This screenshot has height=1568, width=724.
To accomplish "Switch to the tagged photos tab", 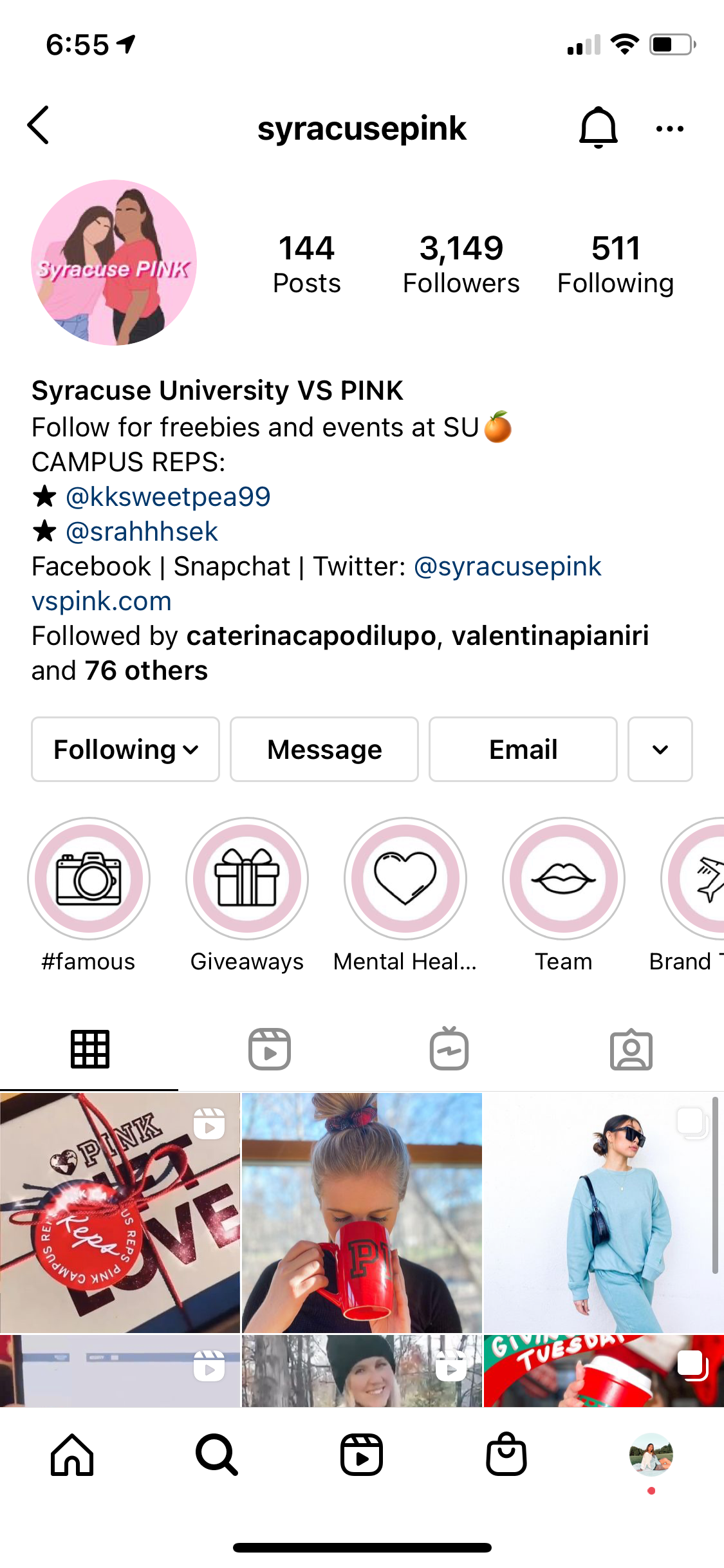I will [x=631, y=1050].
